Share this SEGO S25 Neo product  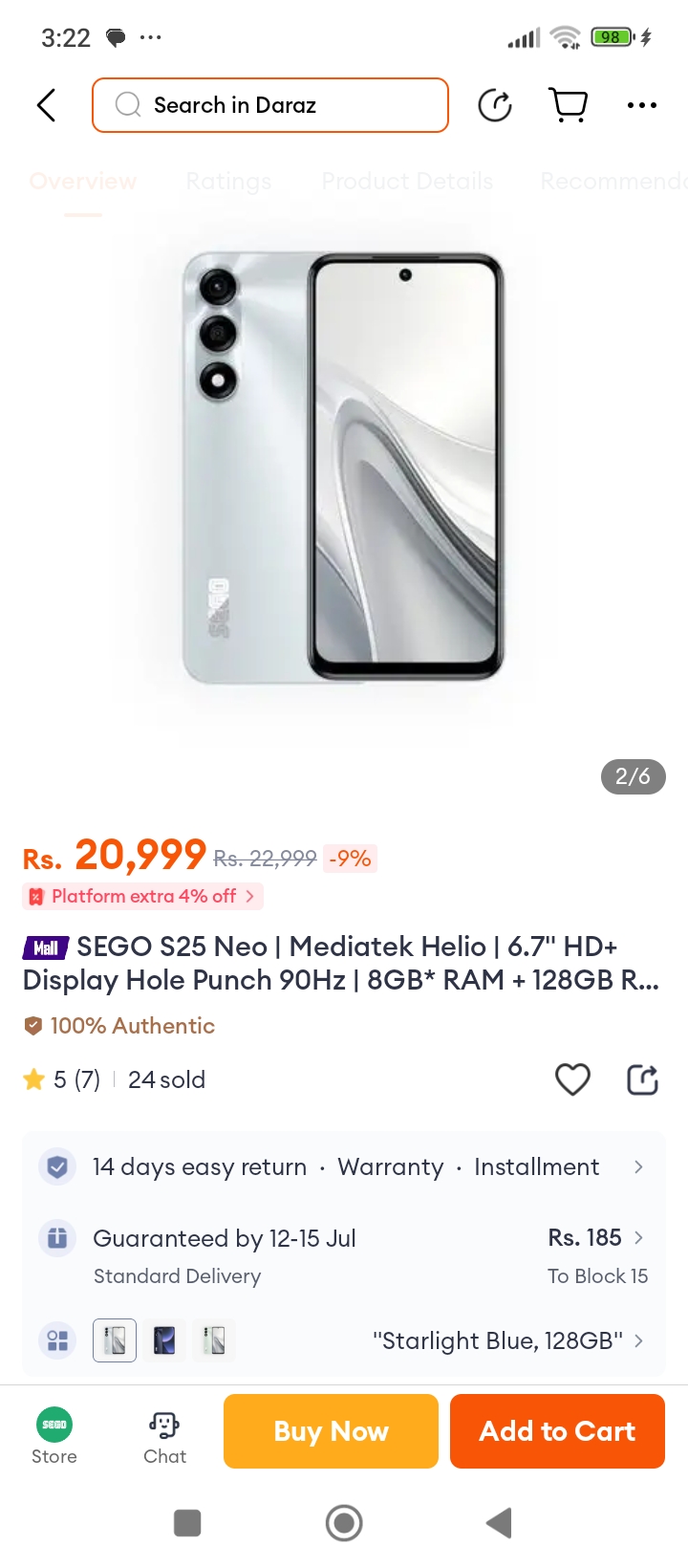pos(642,1079)
